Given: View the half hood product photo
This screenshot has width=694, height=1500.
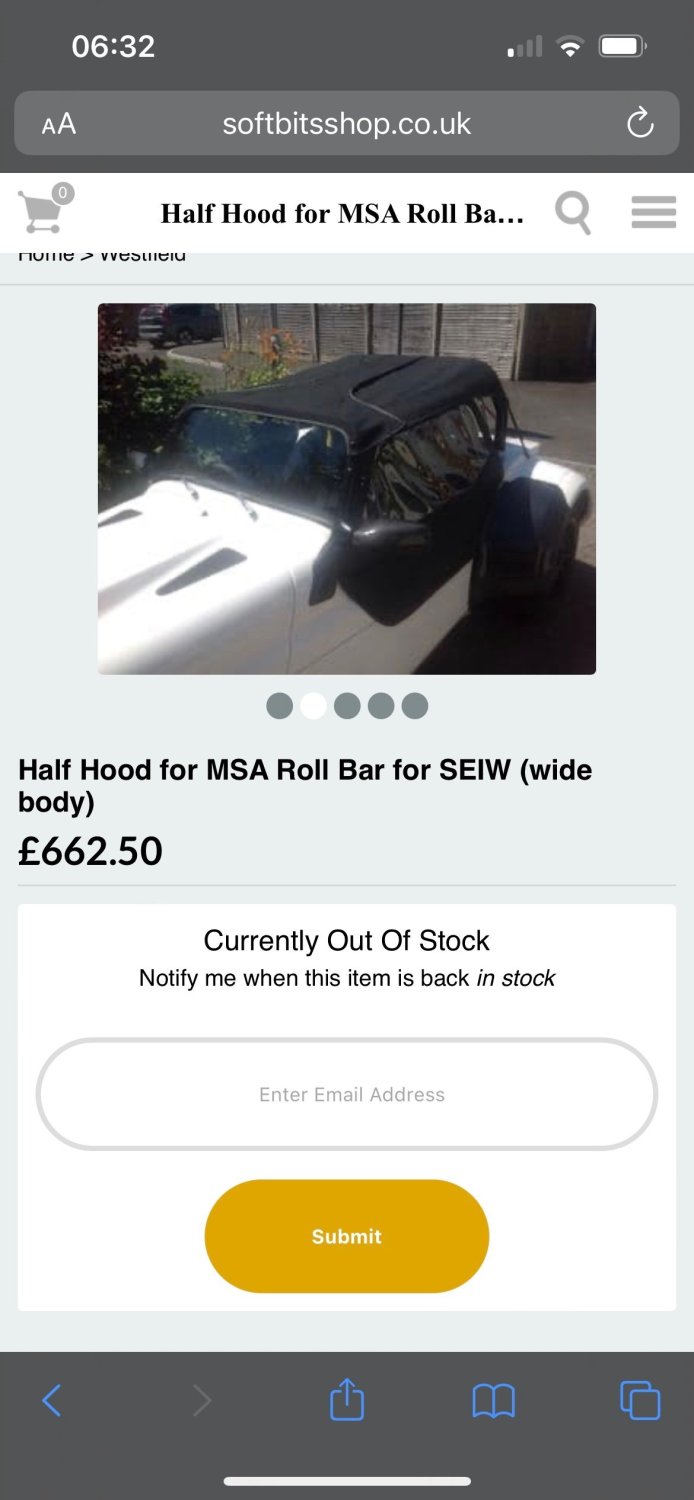Looking at the screenshot, I should coord(347,489).
